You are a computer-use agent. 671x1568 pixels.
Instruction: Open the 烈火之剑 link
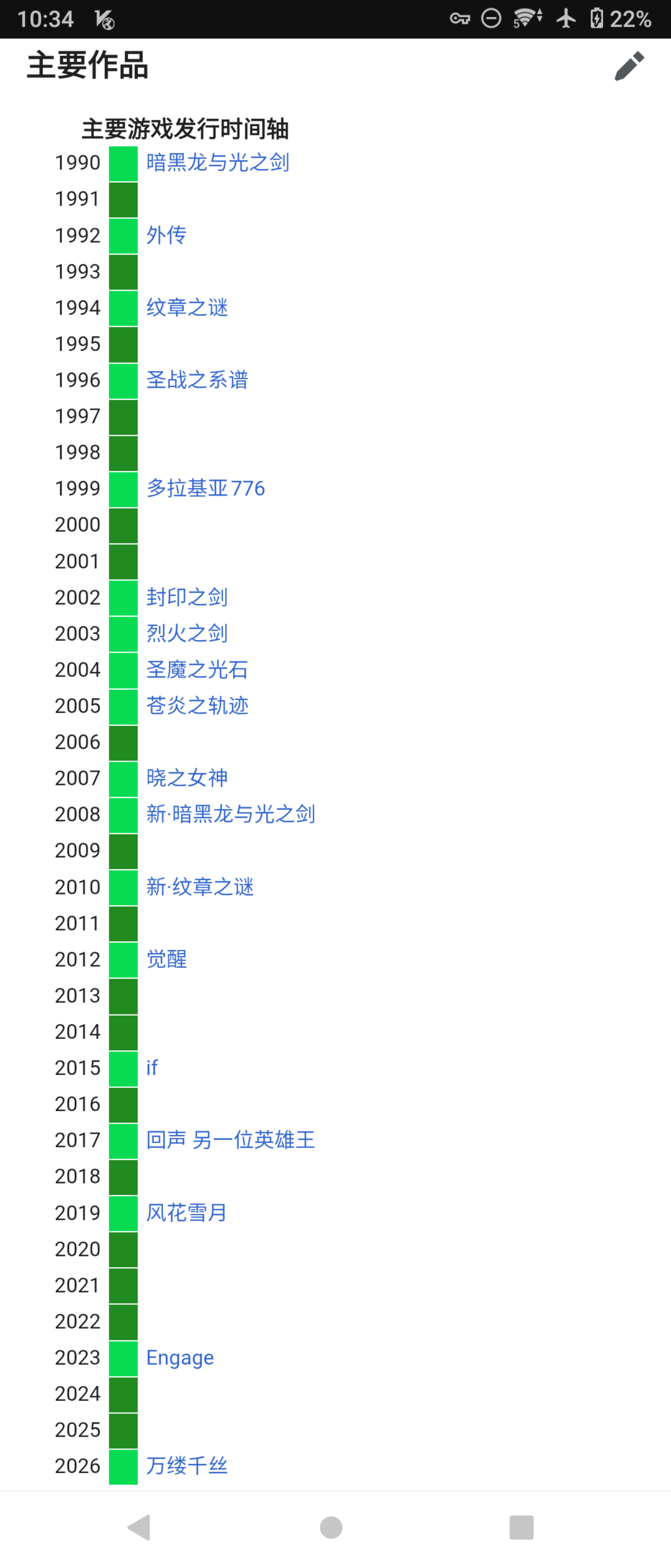(x=187, y=633)
